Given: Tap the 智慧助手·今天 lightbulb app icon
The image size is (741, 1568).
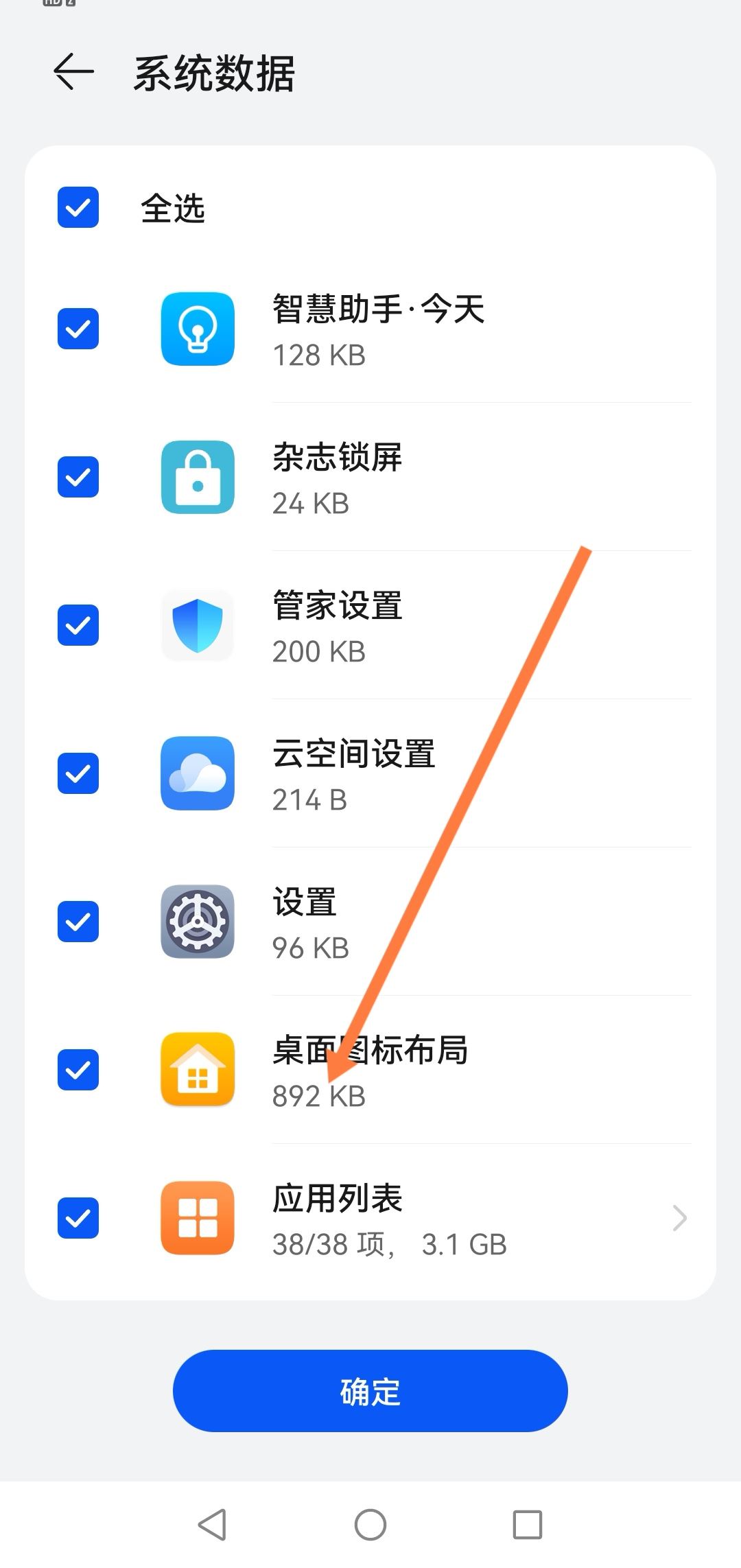Looking at the screenshot, I should pyautogui.click(x=197, y=329).
